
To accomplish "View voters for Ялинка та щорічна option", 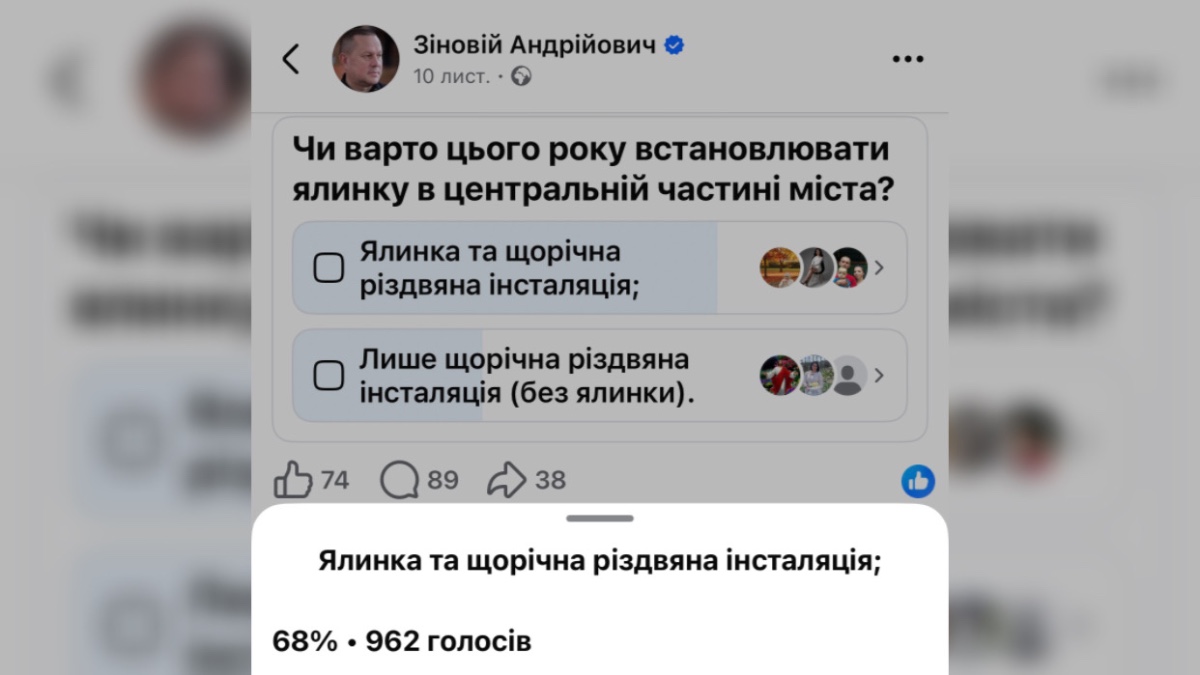I will pyautogui.click(x=822, y=268).
